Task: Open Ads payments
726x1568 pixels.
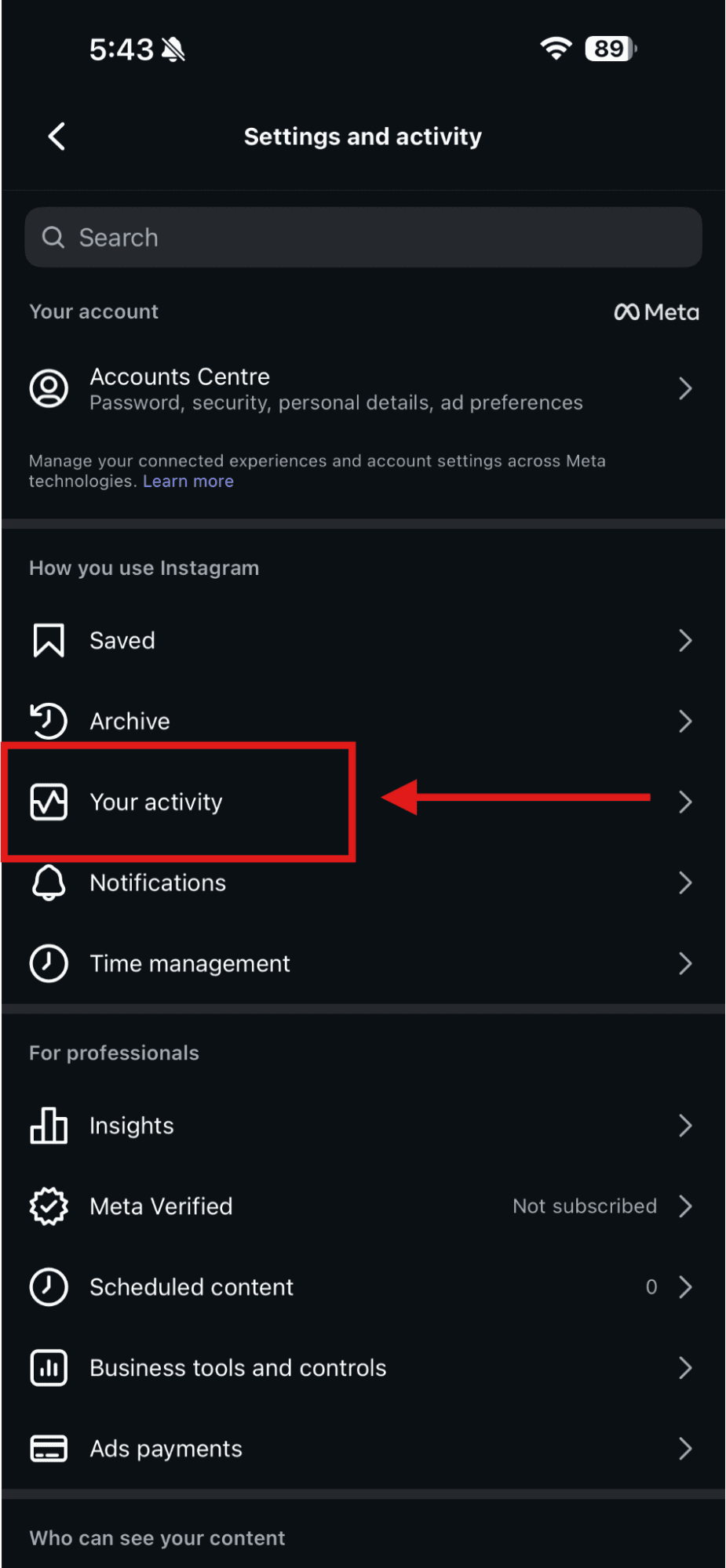Action: point(361,1449)
